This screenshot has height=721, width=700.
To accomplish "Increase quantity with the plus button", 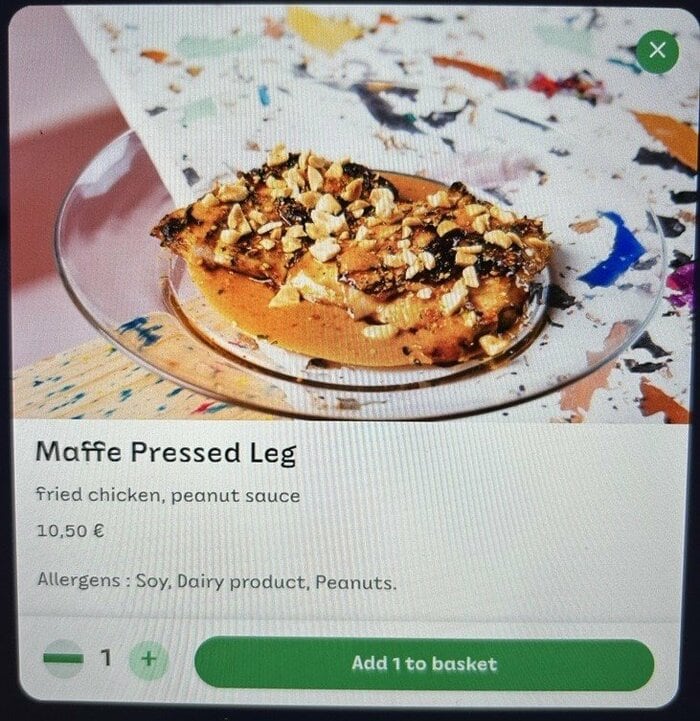I will tap(149, 659).
